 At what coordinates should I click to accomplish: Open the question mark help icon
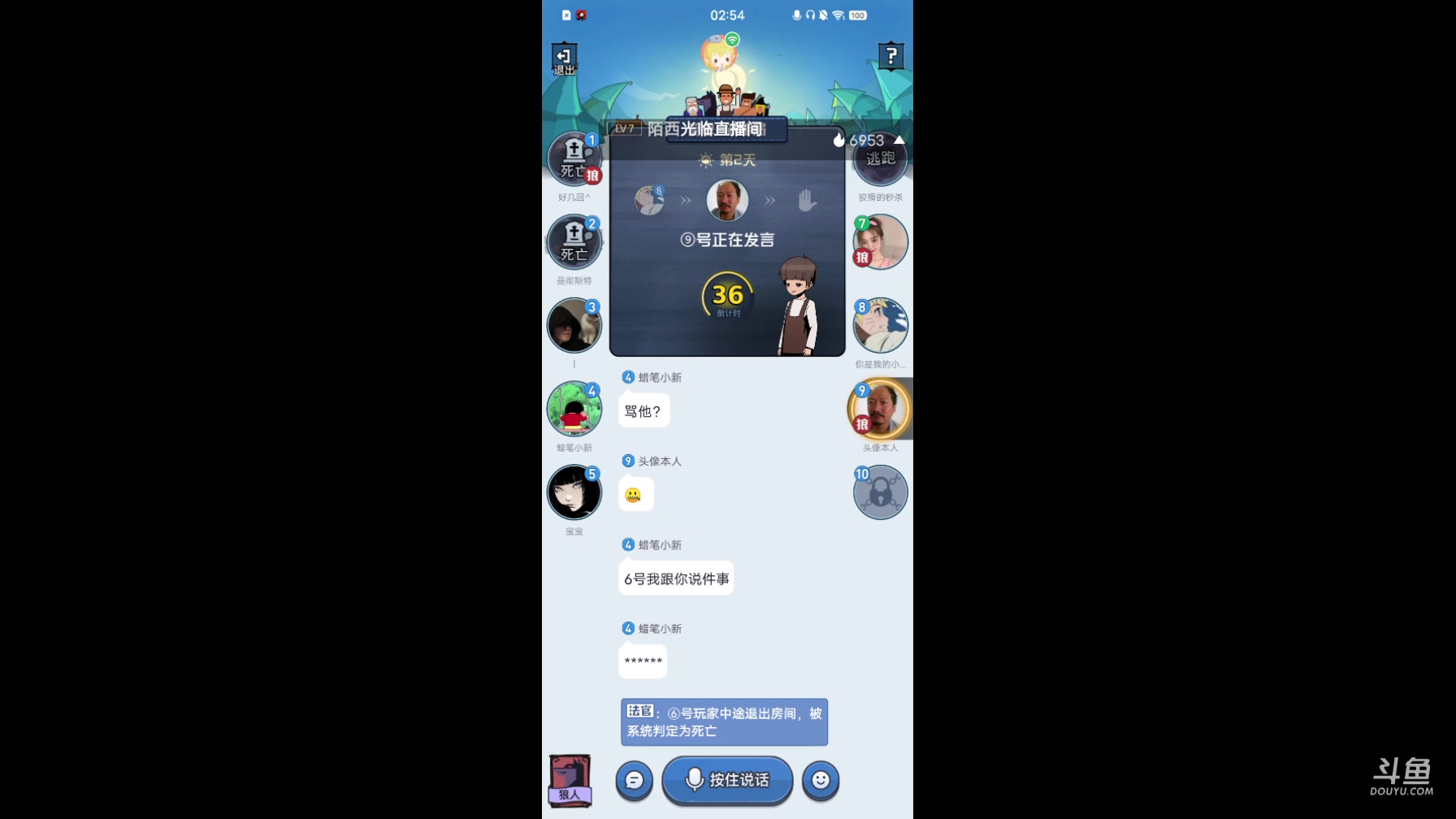(x=890, y=56)
